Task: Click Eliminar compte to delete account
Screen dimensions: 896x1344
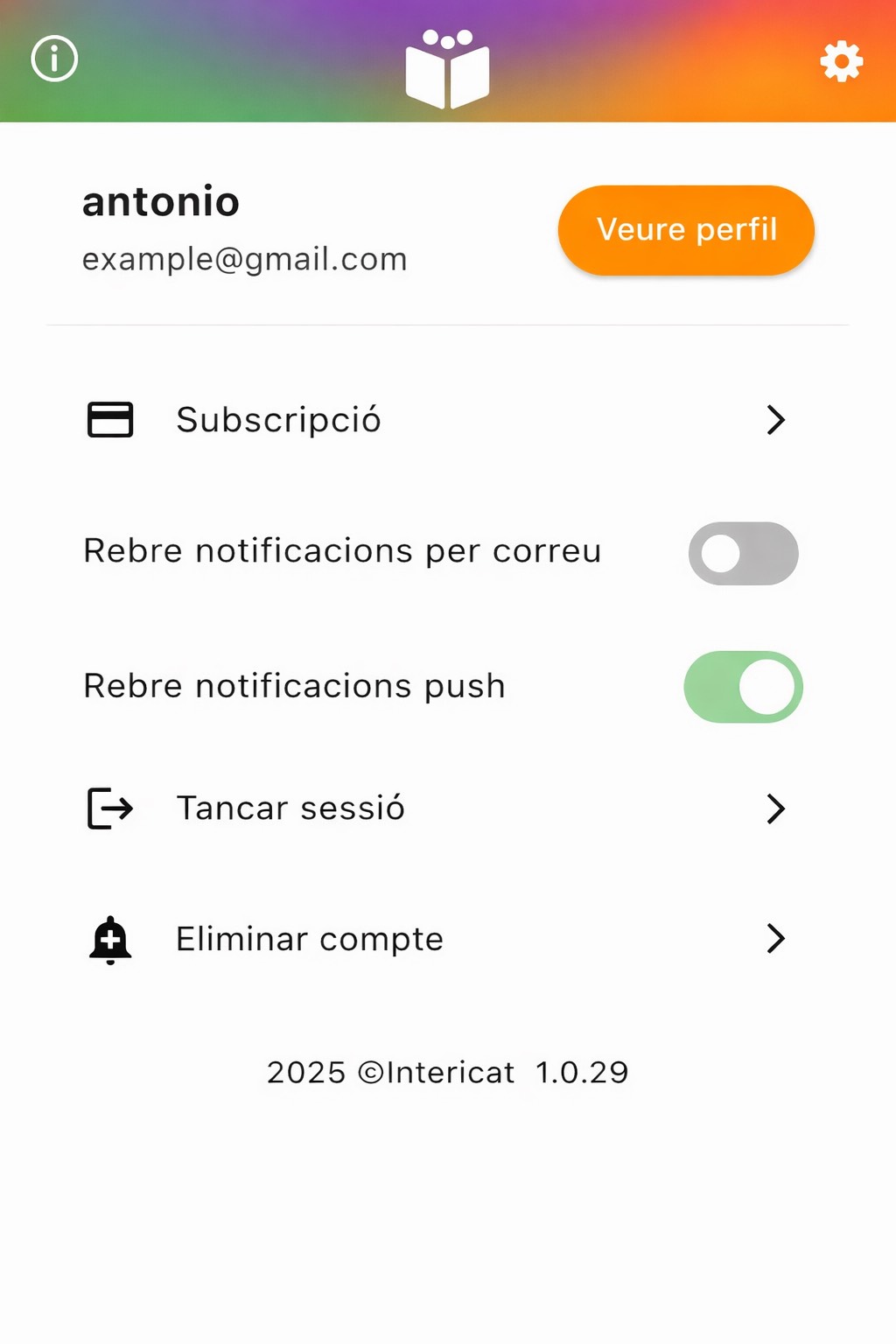Action: pyautogui.click(x=308, y=938)
